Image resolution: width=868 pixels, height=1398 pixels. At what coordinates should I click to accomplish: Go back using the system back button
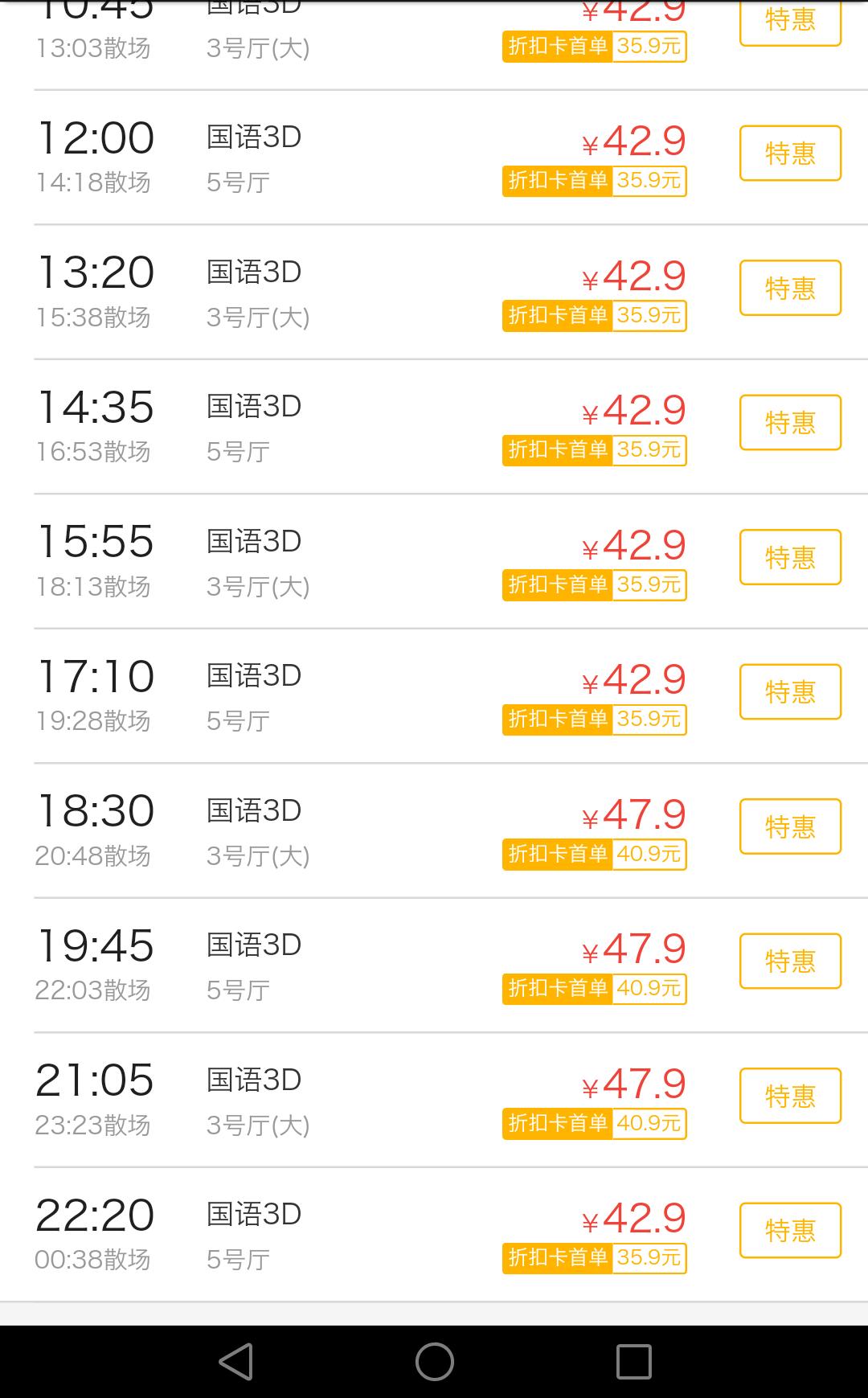235,1362
